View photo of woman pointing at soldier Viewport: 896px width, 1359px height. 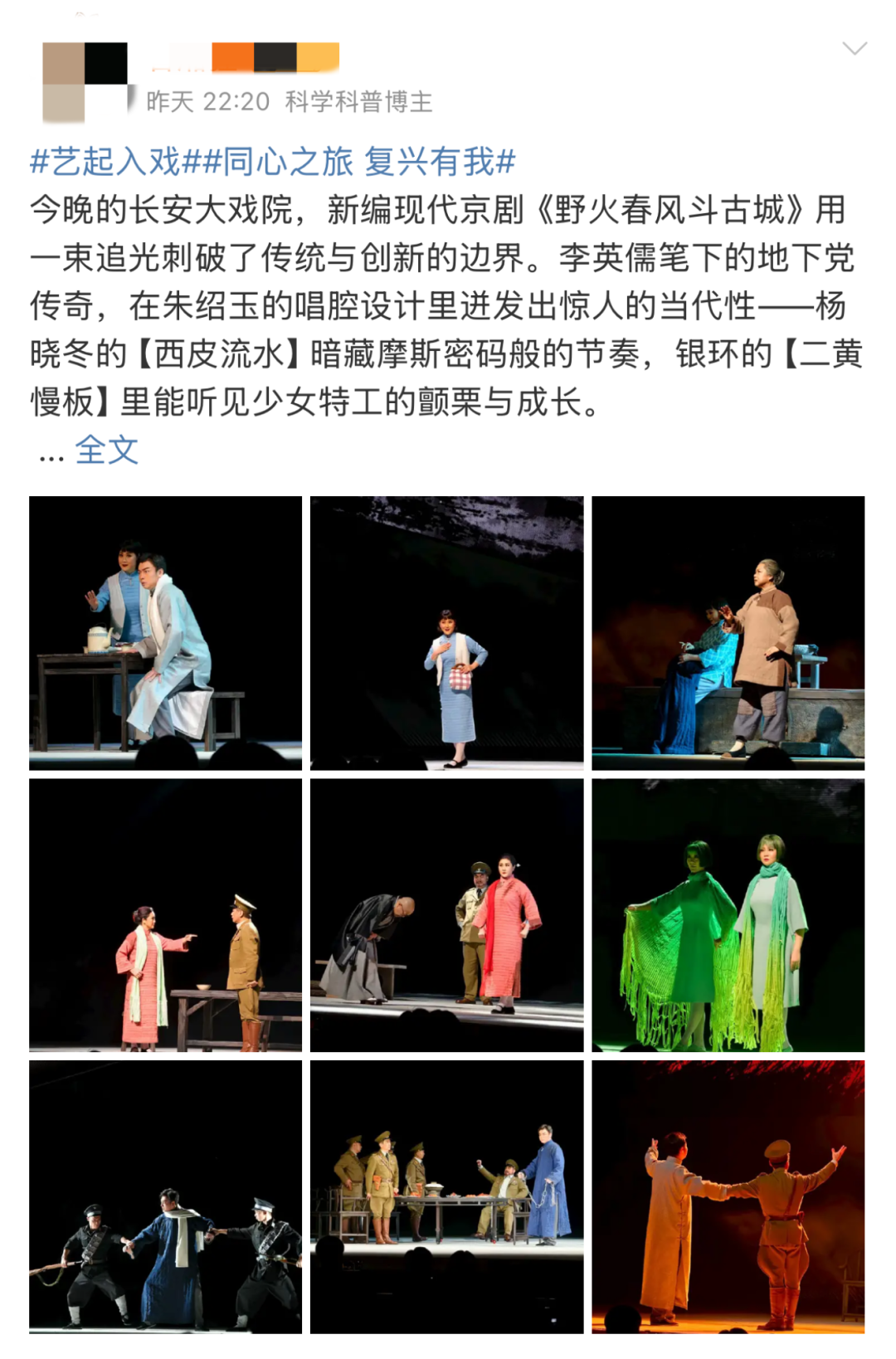(165, 915)
